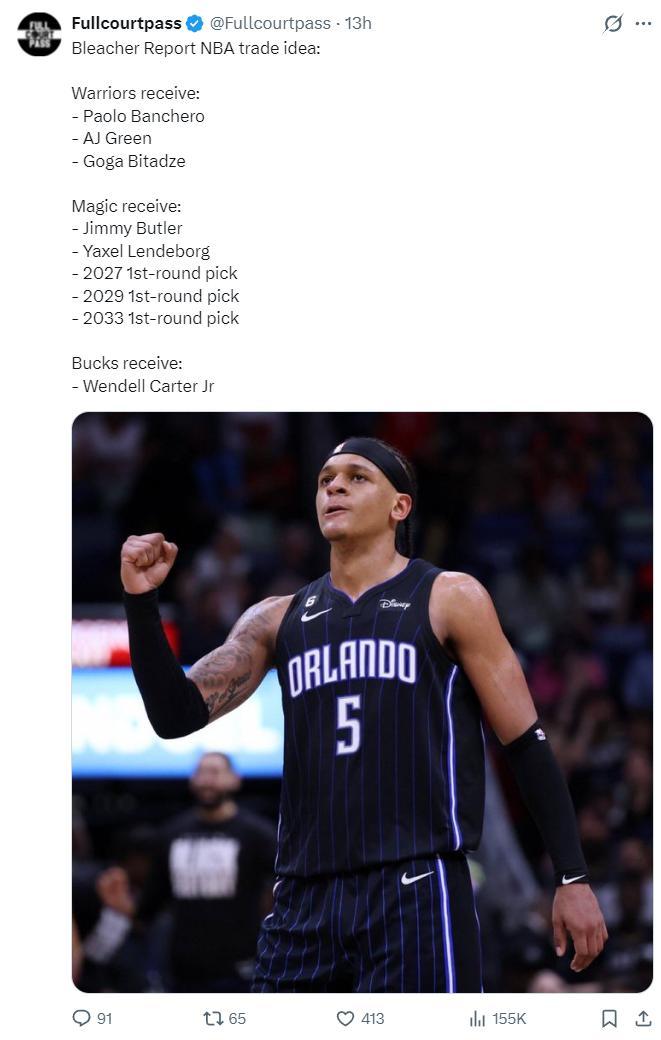Reply to the post with 91 comments
The width and height of the screenshot is (661, 1040).
[91, 1018]
